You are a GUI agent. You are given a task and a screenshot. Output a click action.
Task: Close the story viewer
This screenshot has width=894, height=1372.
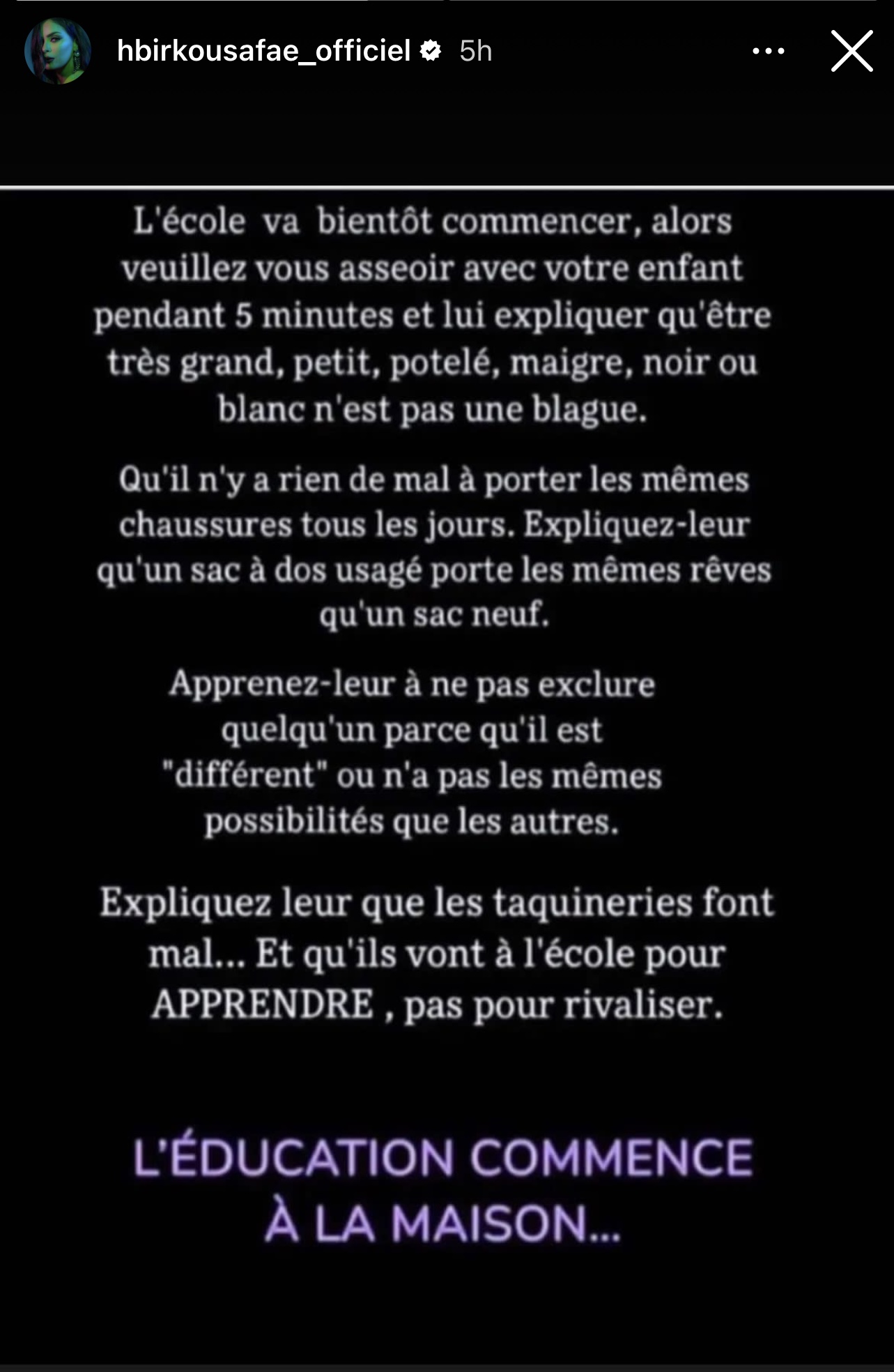coord(851,51)
